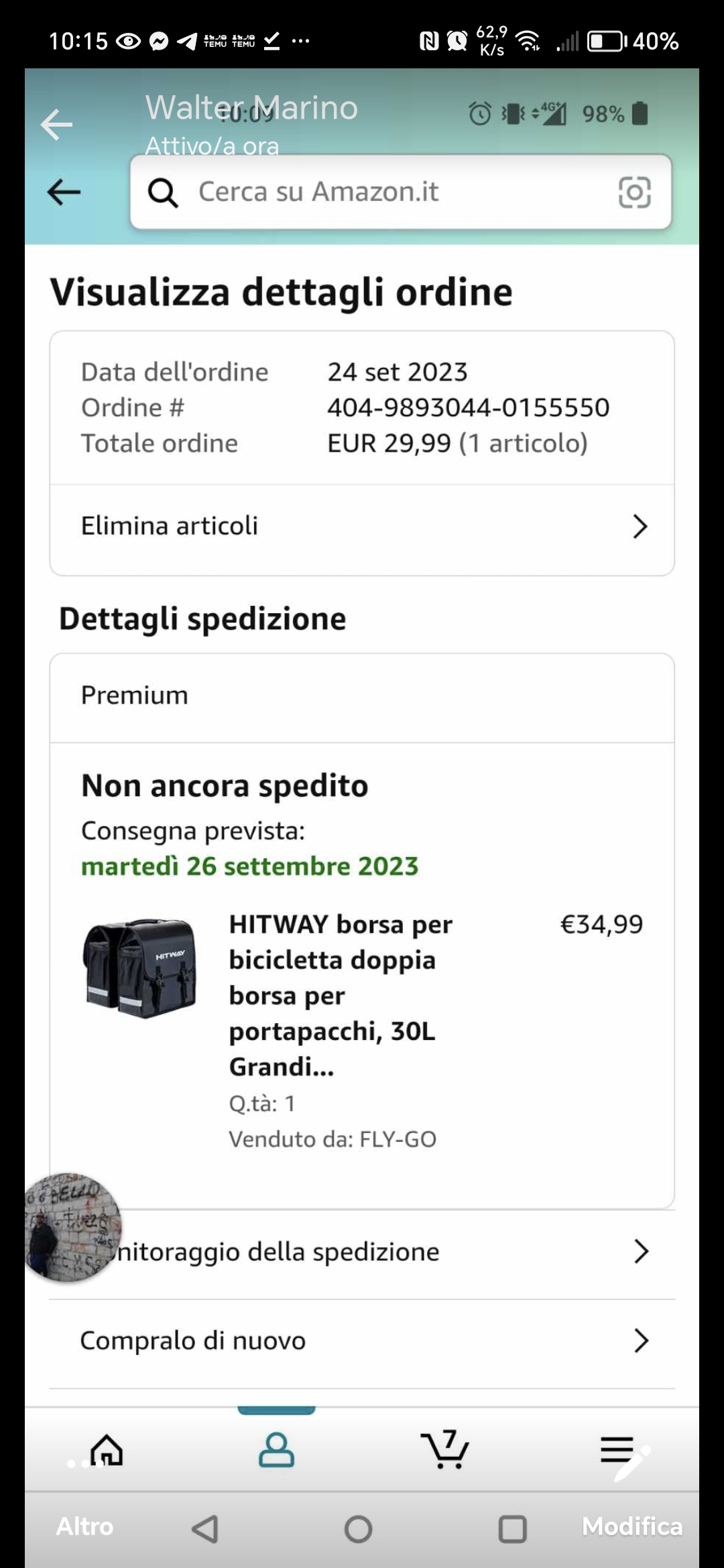724x1568 pixels.
Task: Open the floating chat head bubble
Action: tap(71, 1228)
